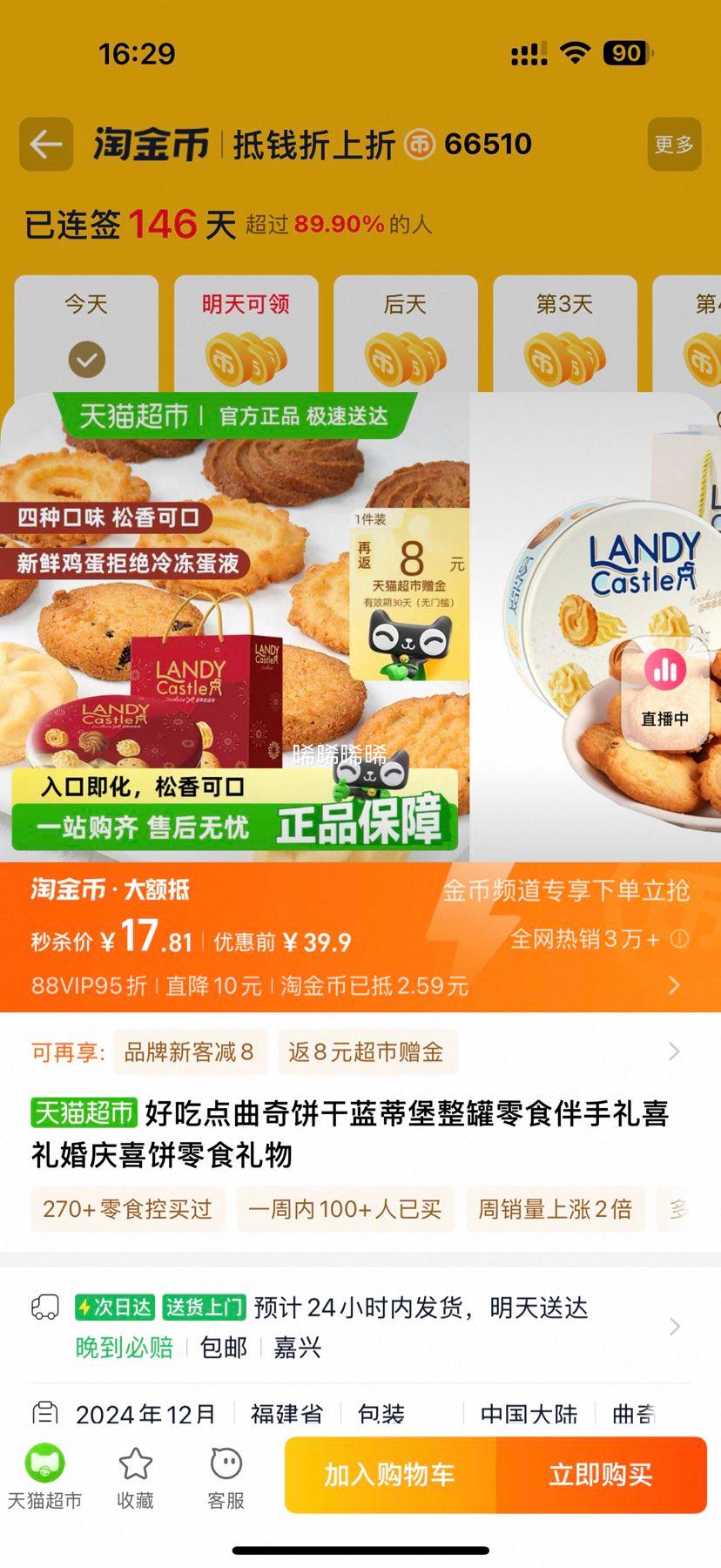Open the 返8元超市赠金 offer chip

(366, 1052)
